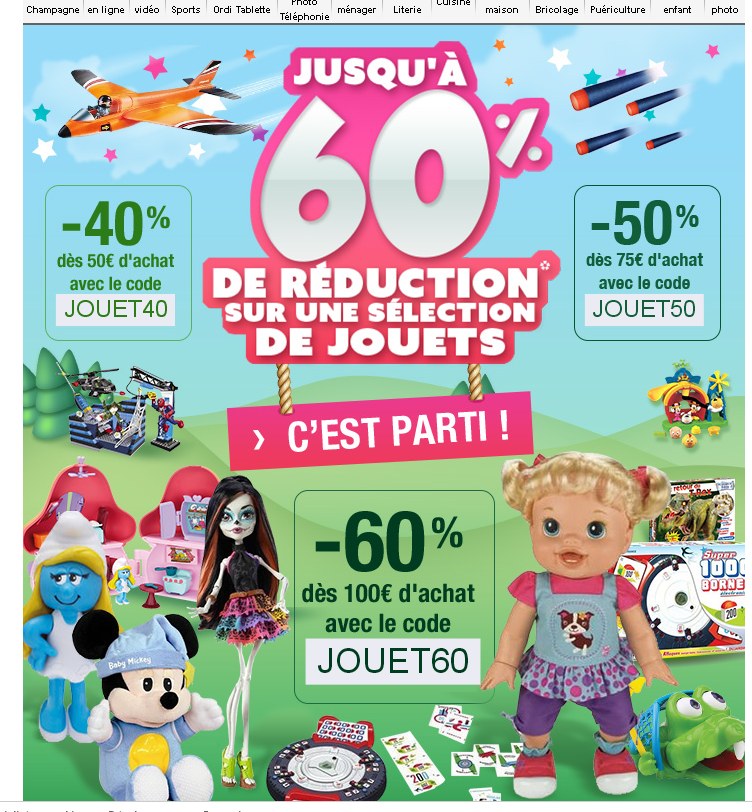Open the Photo Téléphonie category
The height and width of the screenshot is (812, 752).
coord(303,9)
